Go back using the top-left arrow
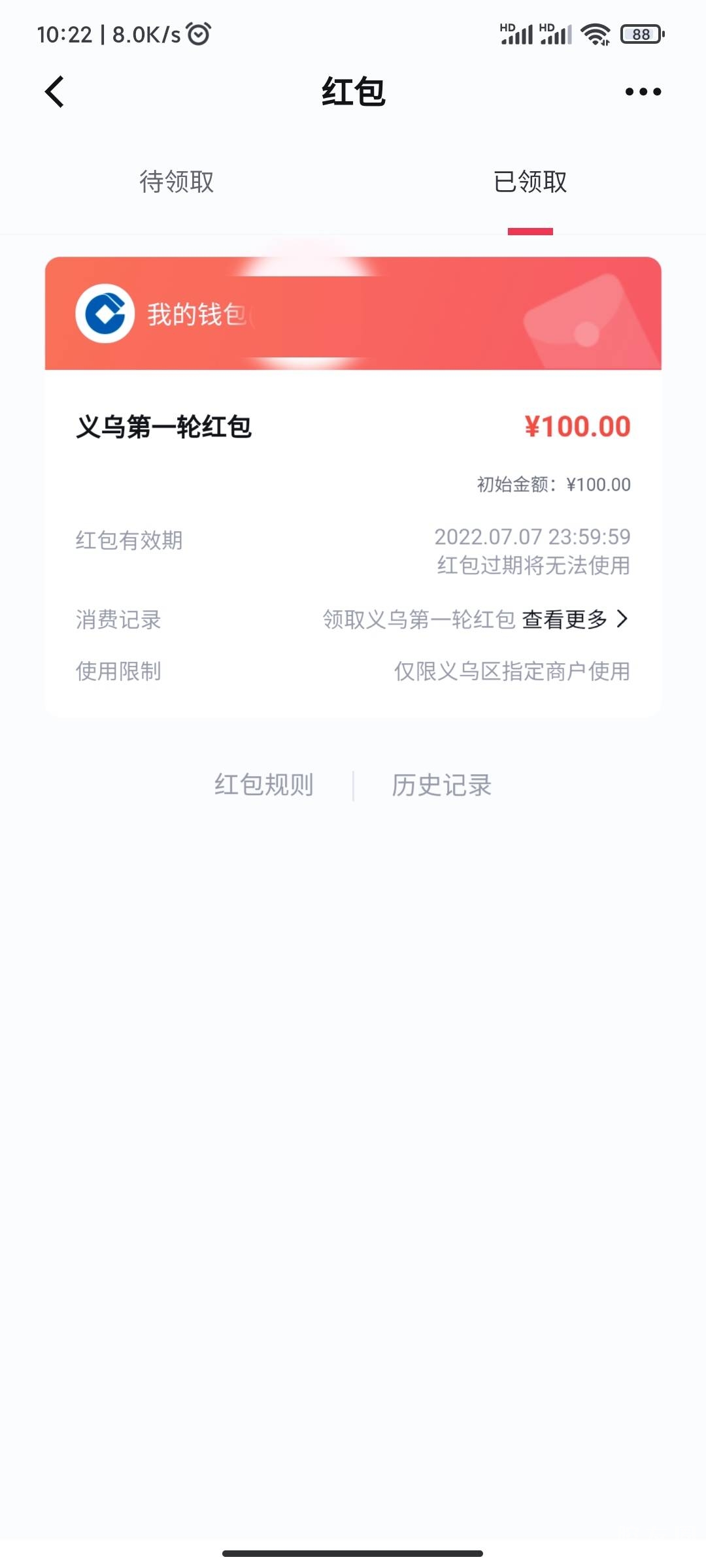 click(55, 91)
